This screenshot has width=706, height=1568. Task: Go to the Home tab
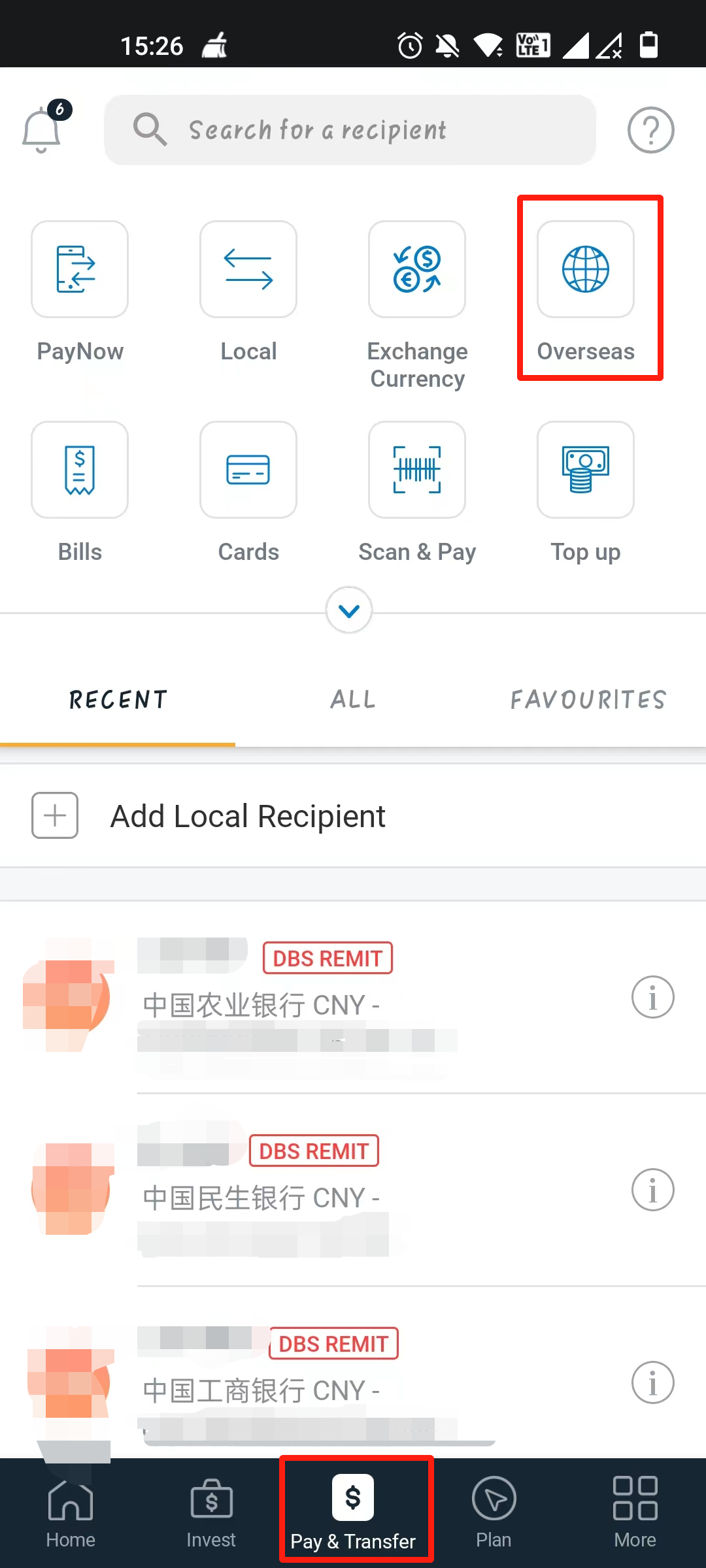[71, 1512]
